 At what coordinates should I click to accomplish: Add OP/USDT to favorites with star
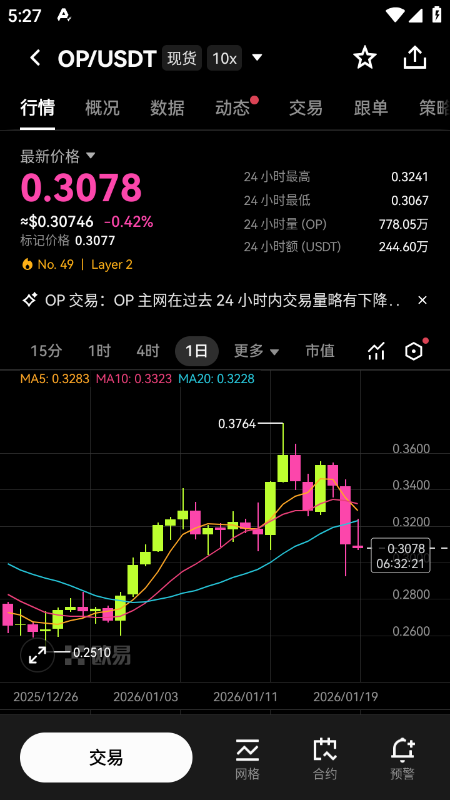point(365,58)
